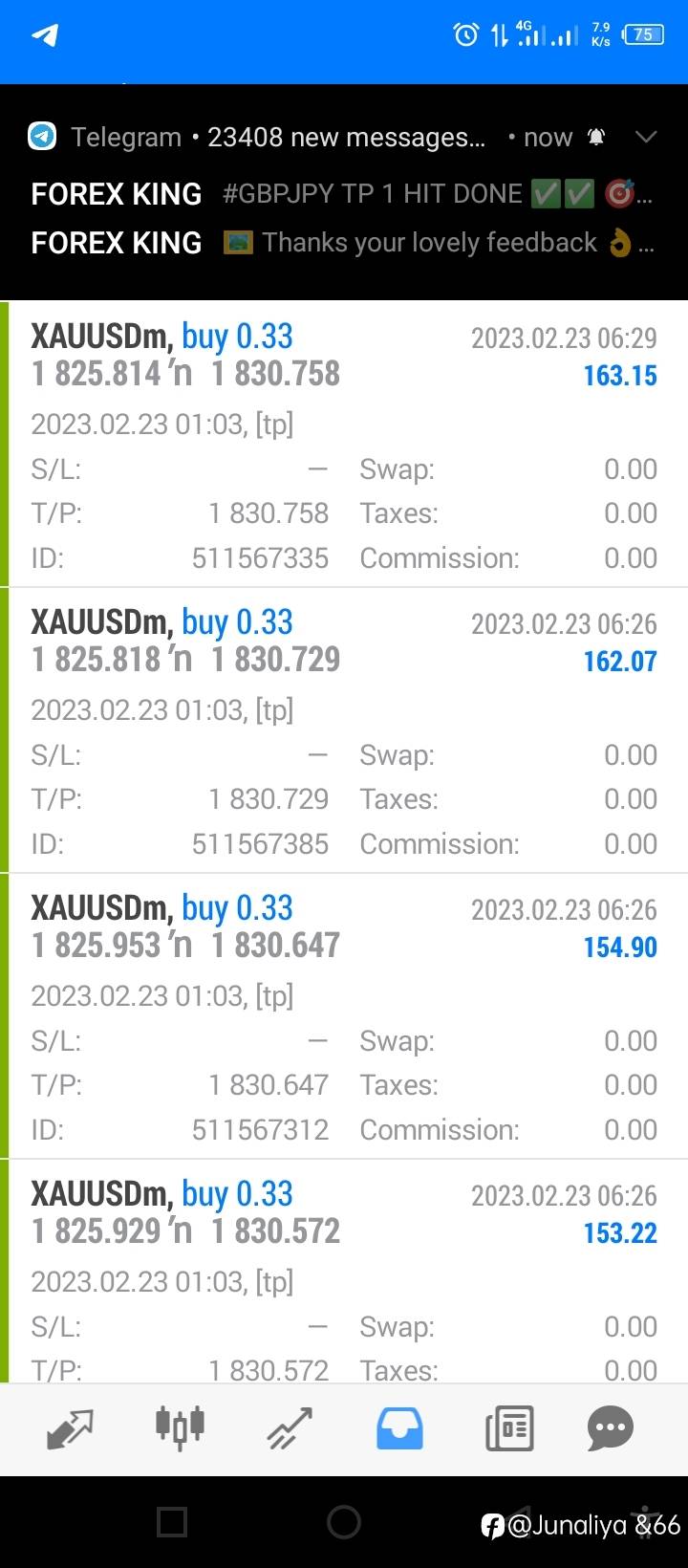Screen dimensions: 688x1568
Task: Go to the Trade tab
Action: point(290,1428)
